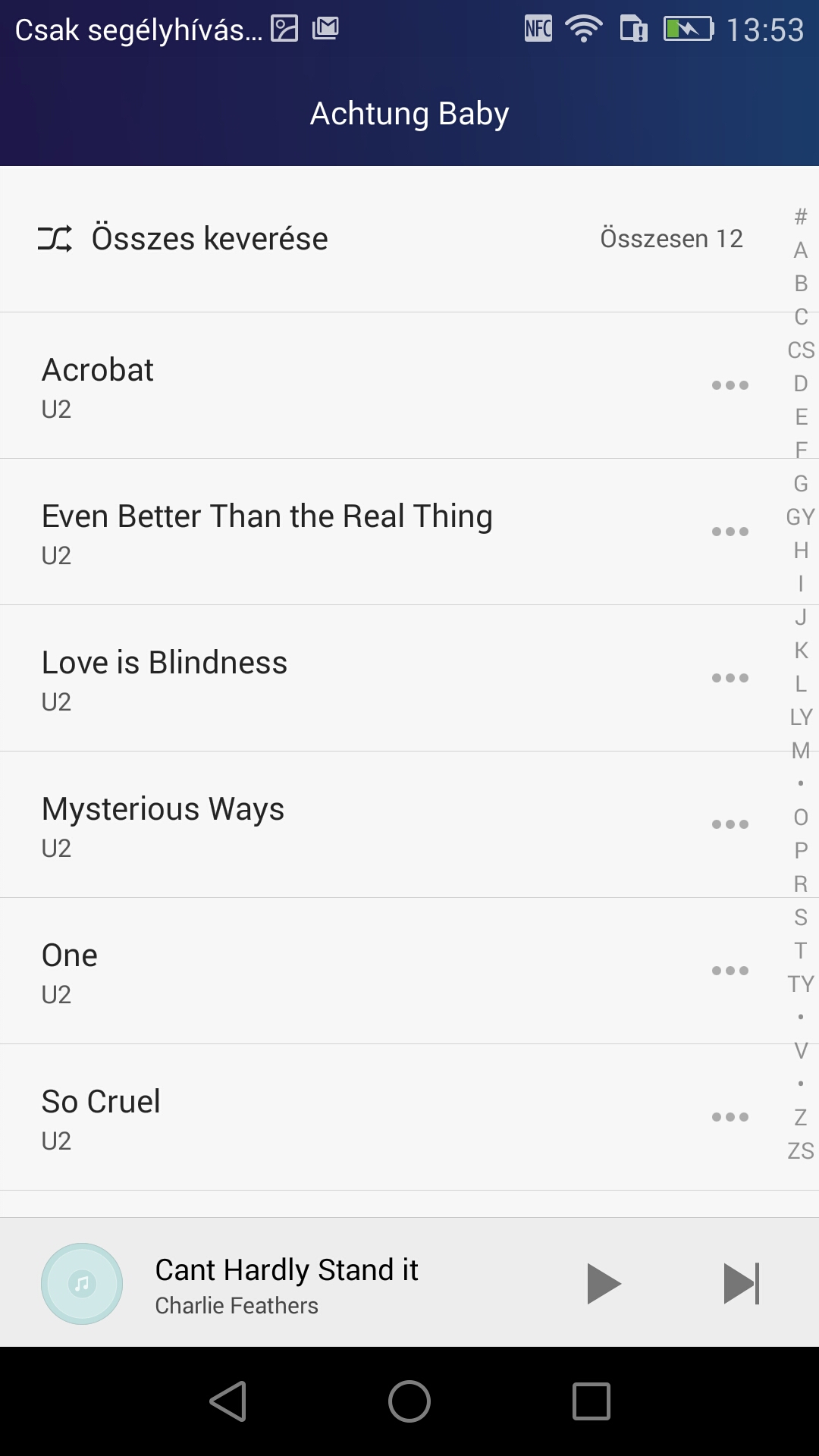Open options for Acrobat

pyautogui.click(x=730, y=385)
